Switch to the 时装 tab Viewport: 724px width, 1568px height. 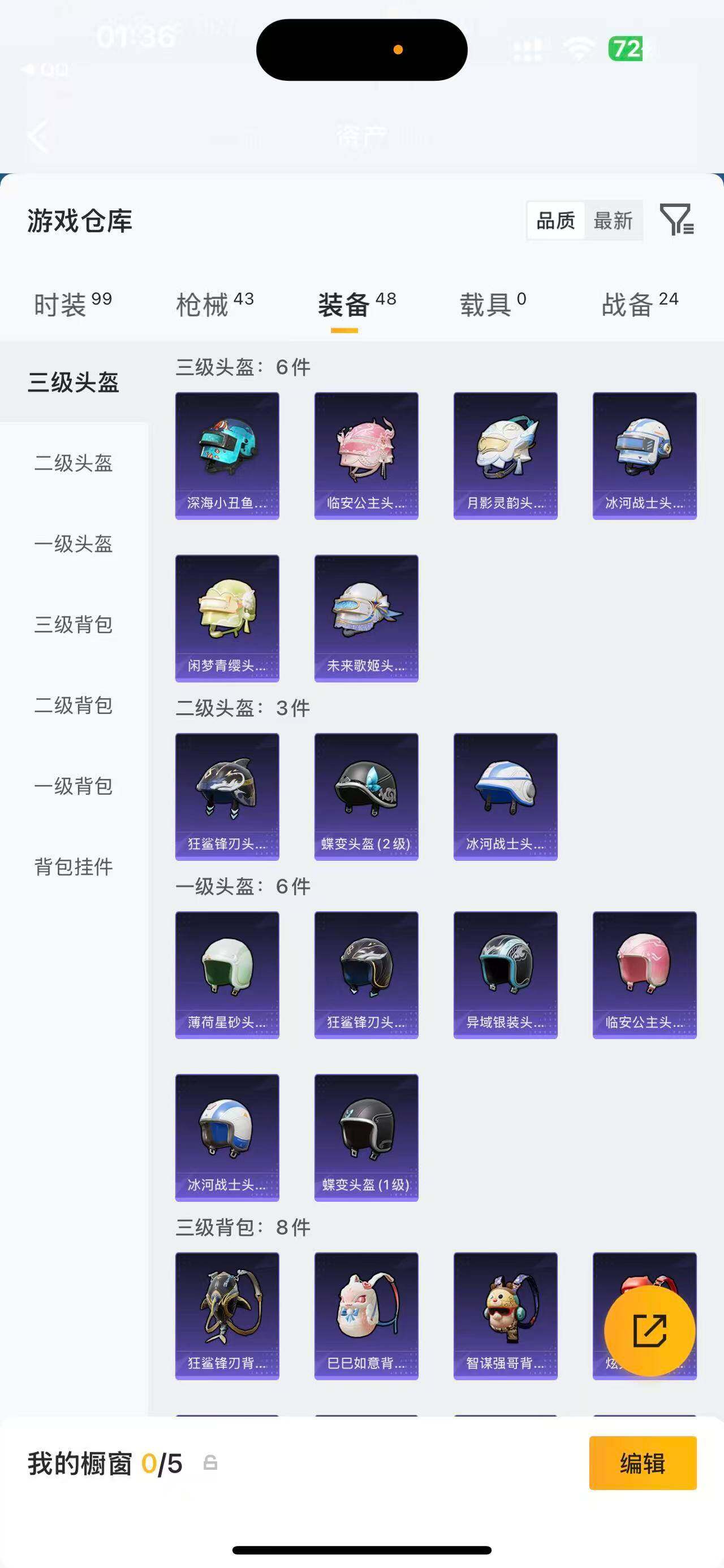pos(72,304)
